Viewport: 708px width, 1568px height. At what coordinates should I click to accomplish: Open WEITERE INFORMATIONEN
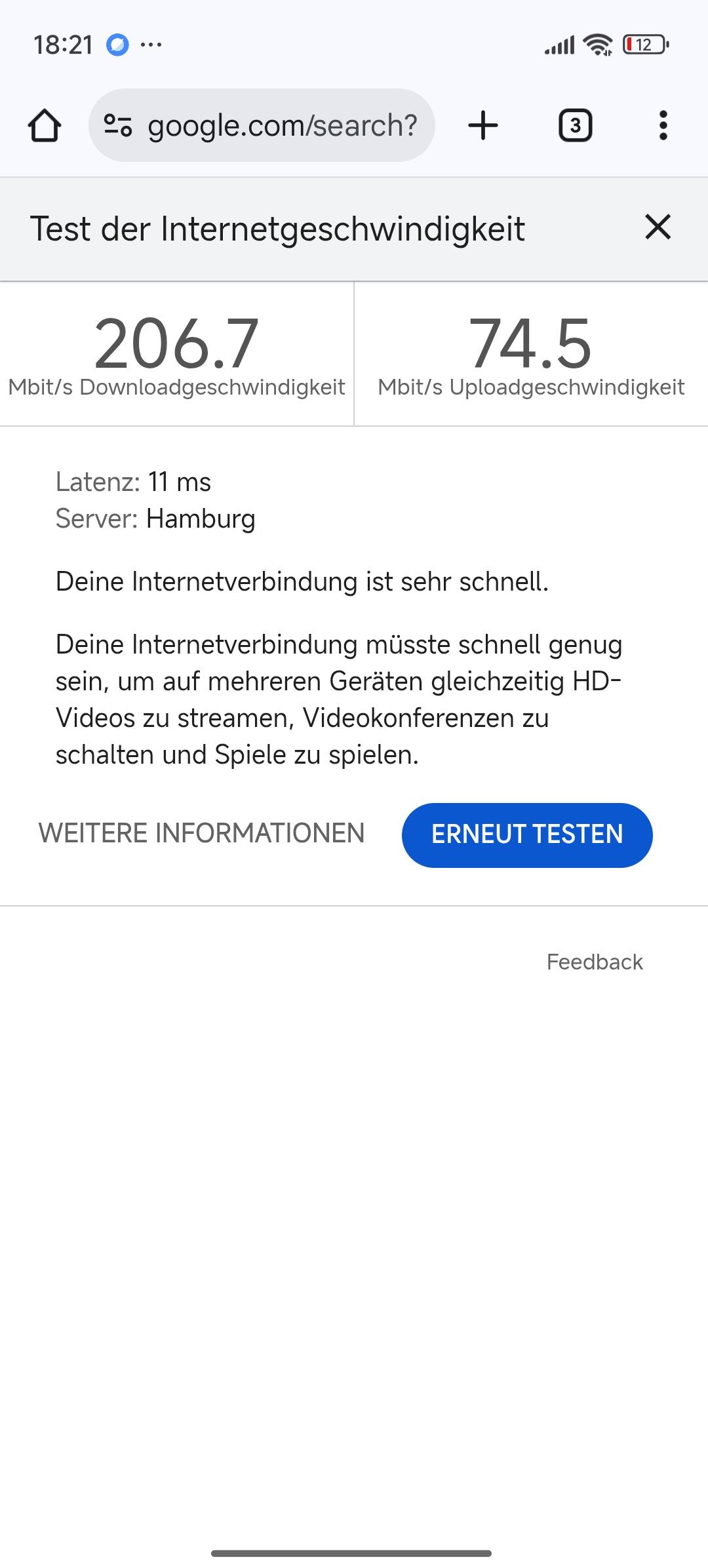tap(201, 834)
